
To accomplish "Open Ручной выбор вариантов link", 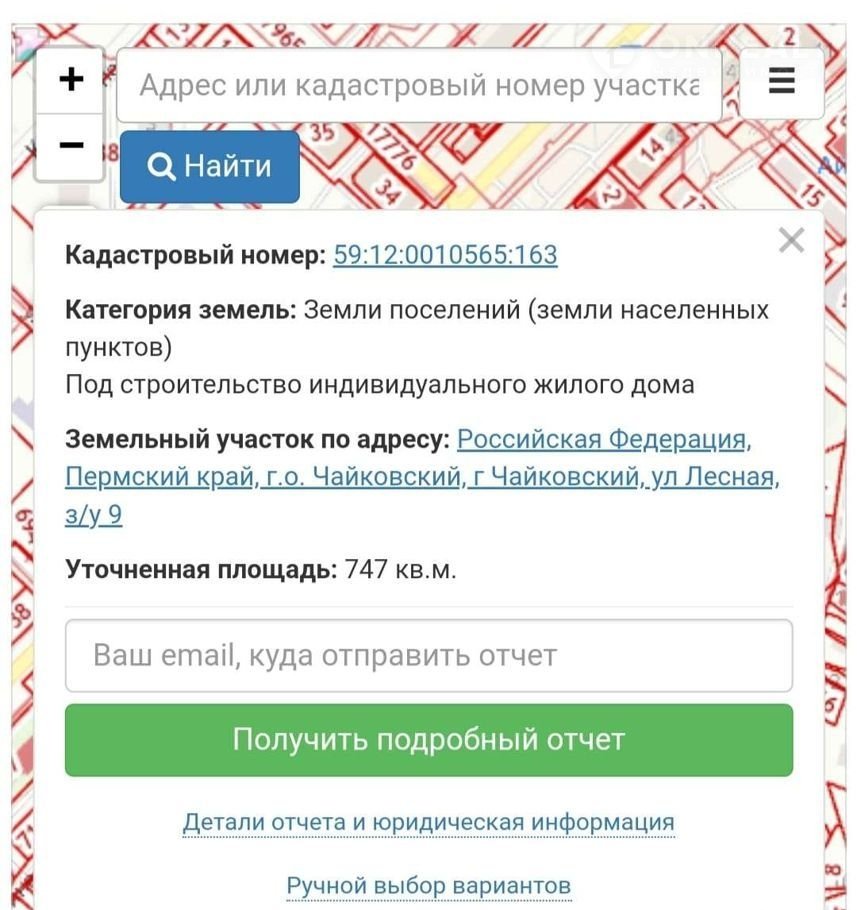I will [x=428, y=886].
